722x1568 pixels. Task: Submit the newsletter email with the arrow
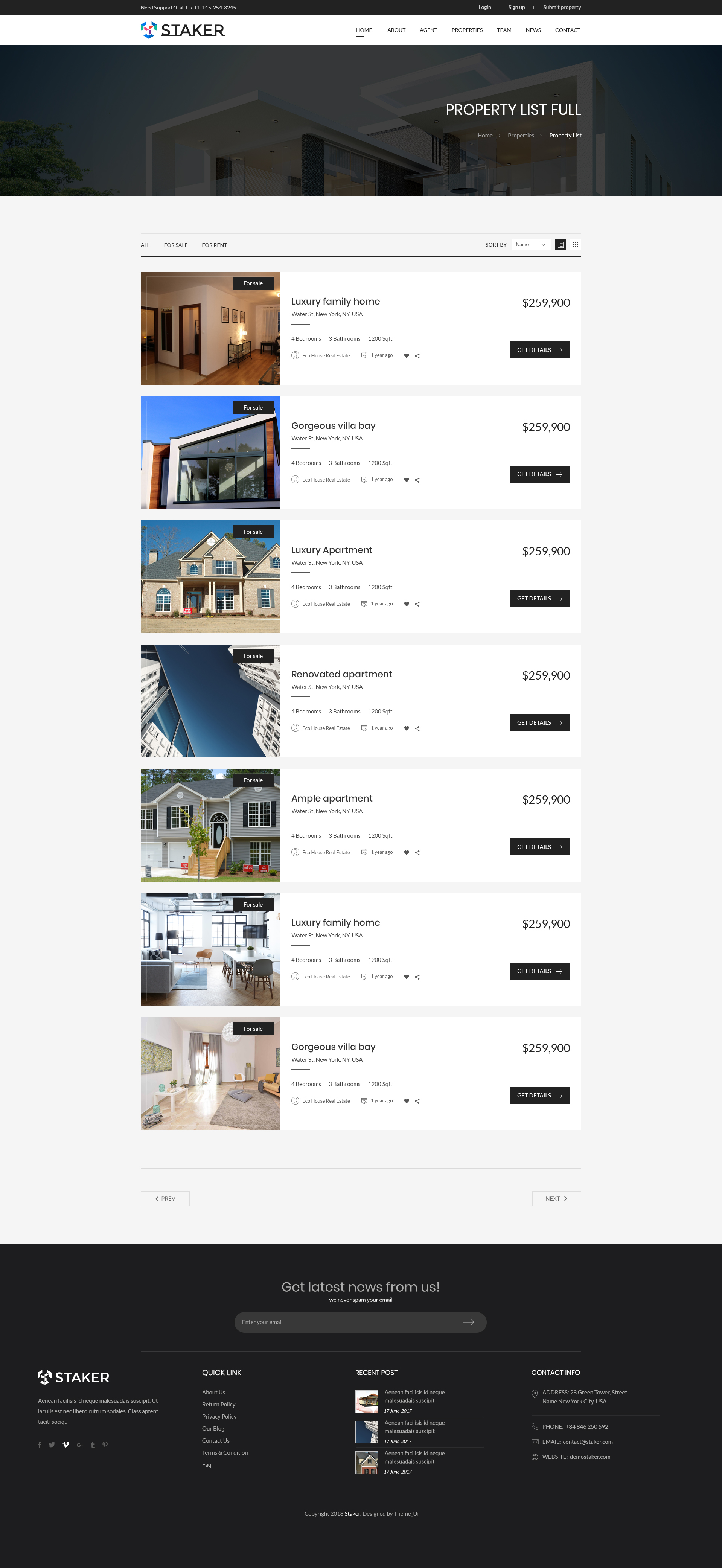(468, 1322)
